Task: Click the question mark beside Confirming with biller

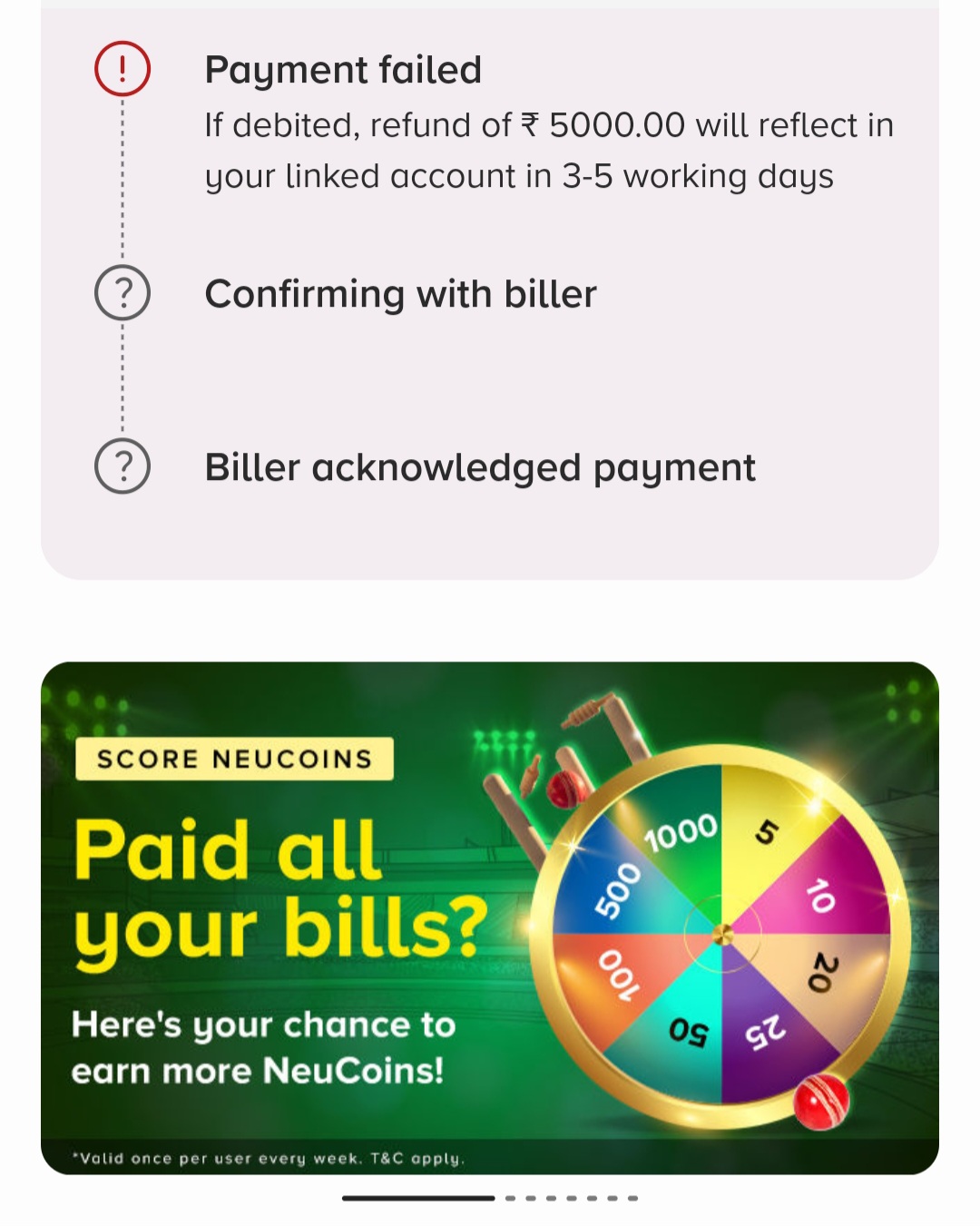Action: (122, 293)
